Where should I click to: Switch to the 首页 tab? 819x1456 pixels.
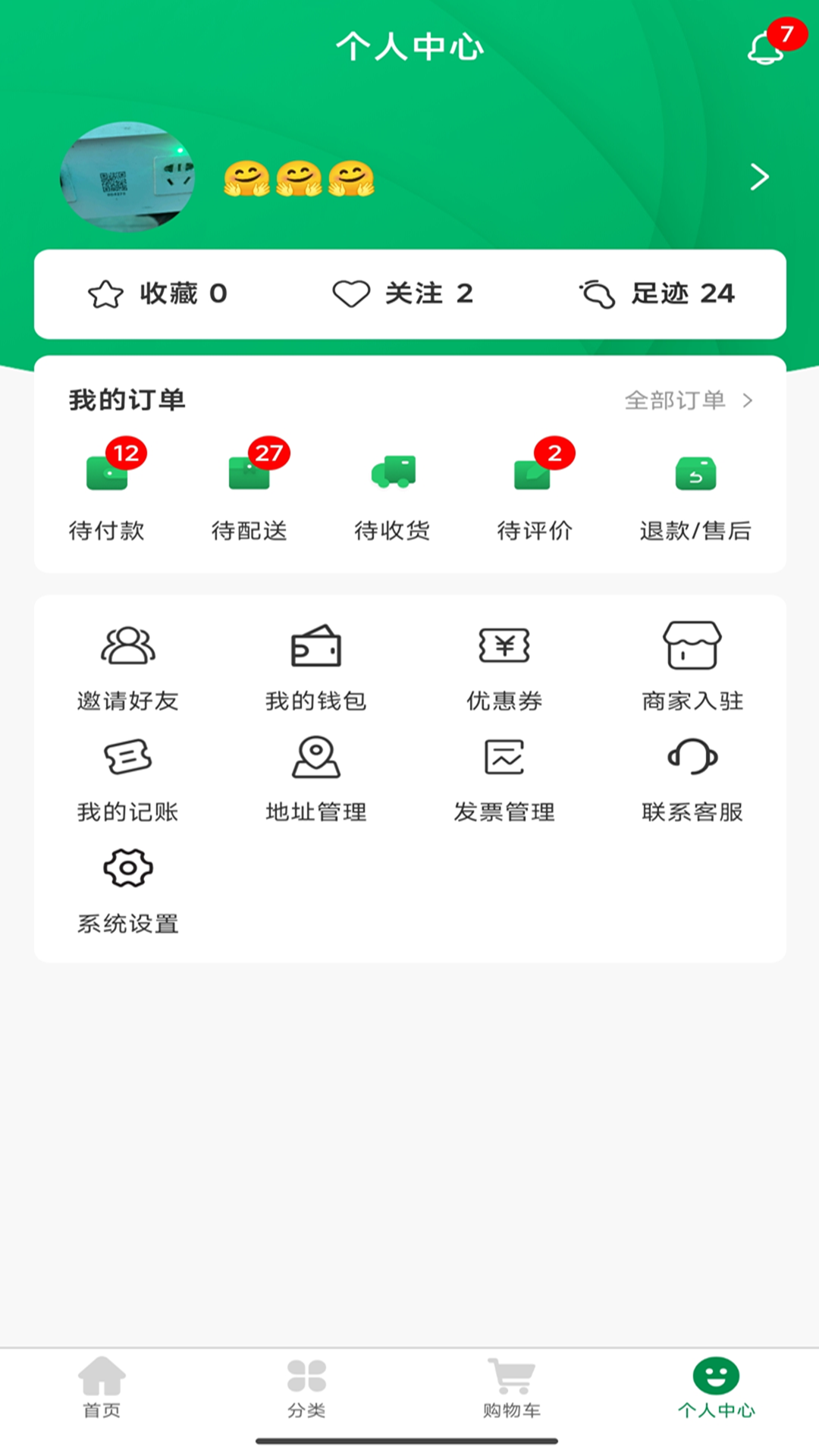(102, 1386)
